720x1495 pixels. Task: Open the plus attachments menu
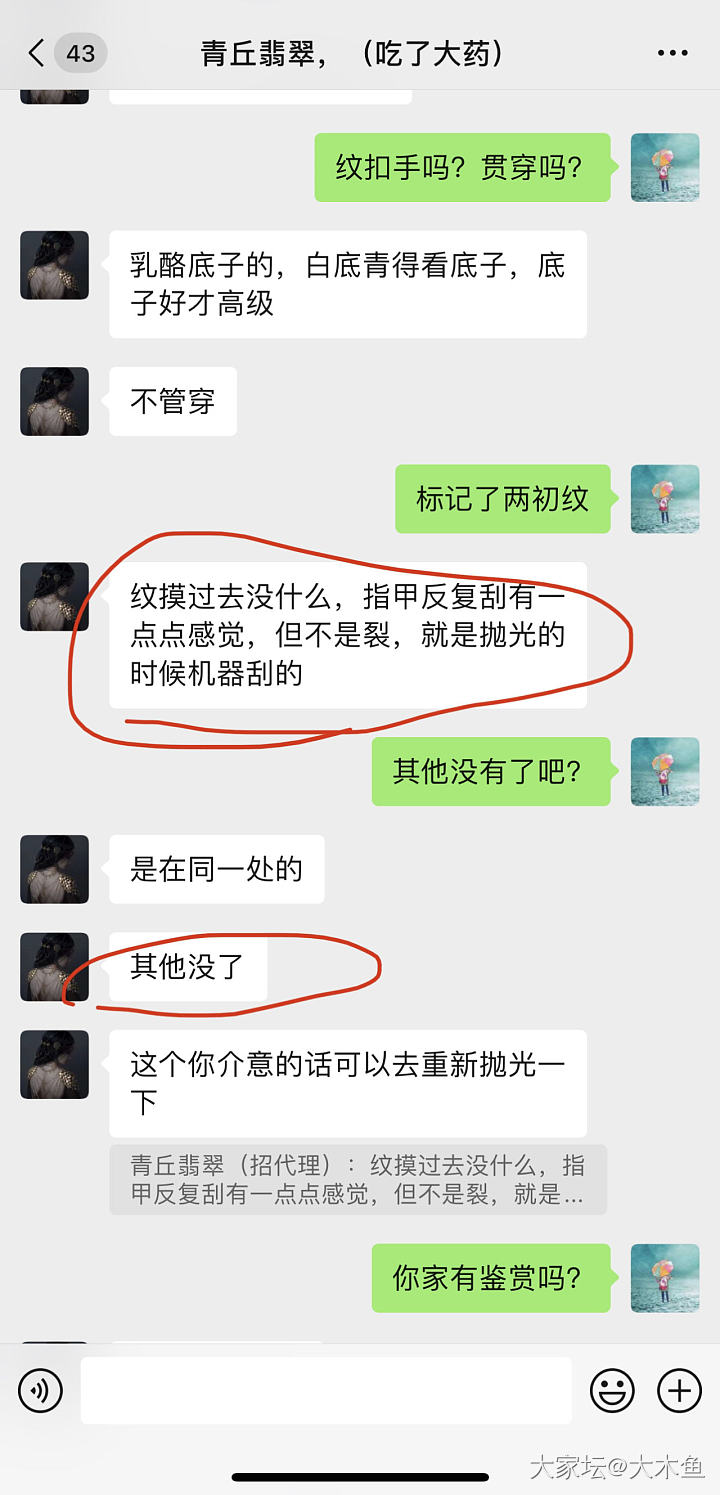coord(679,1390)
